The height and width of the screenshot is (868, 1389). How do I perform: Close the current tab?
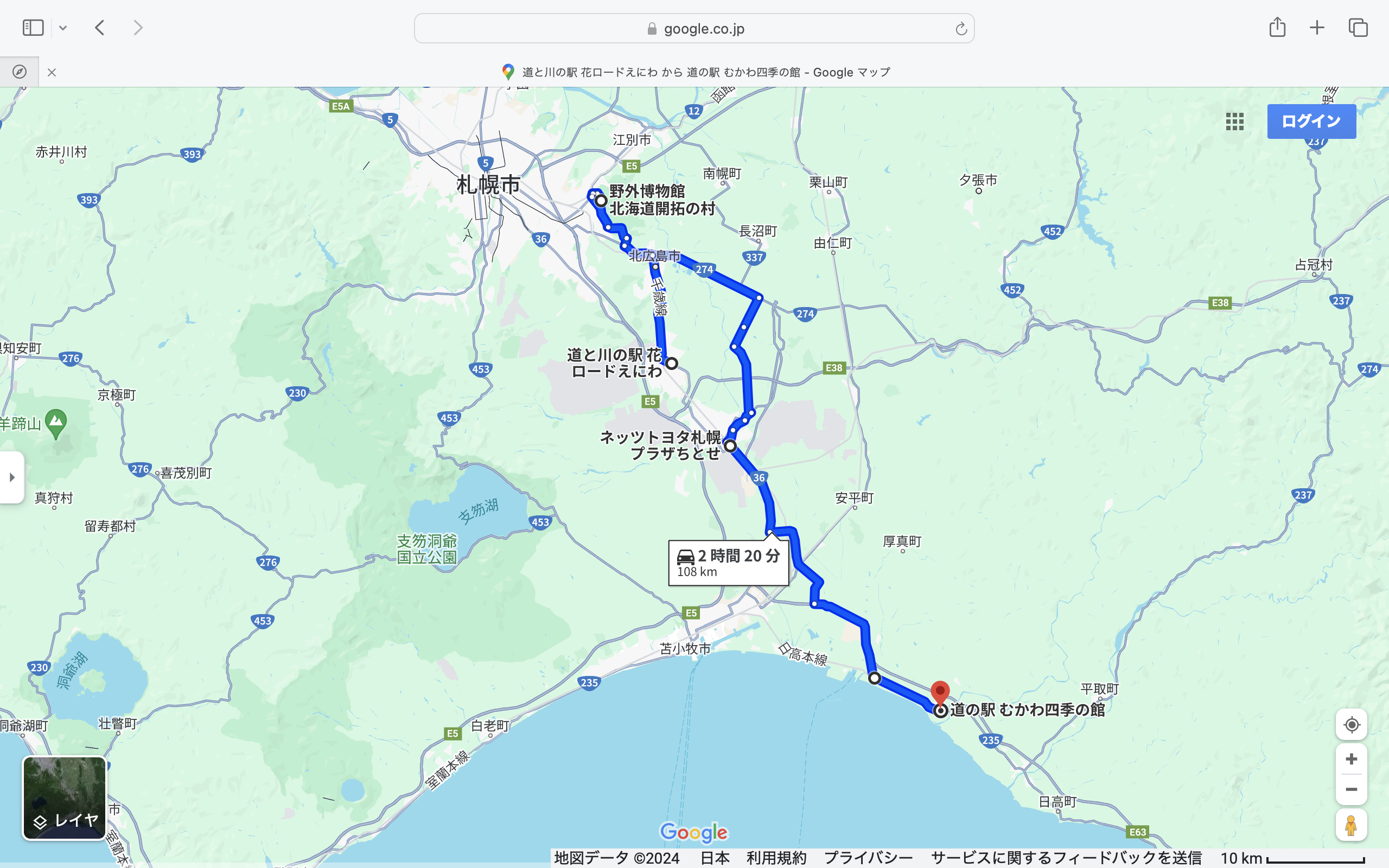click(x=52, y=72)
